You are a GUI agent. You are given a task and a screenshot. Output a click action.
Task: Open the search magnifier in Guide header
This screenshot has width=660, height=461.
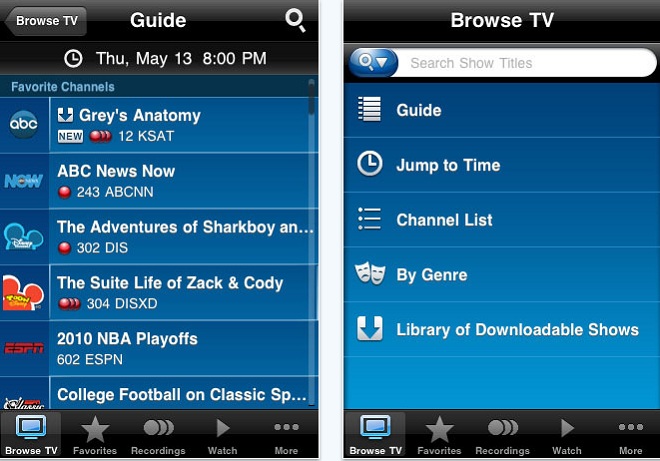295,20
